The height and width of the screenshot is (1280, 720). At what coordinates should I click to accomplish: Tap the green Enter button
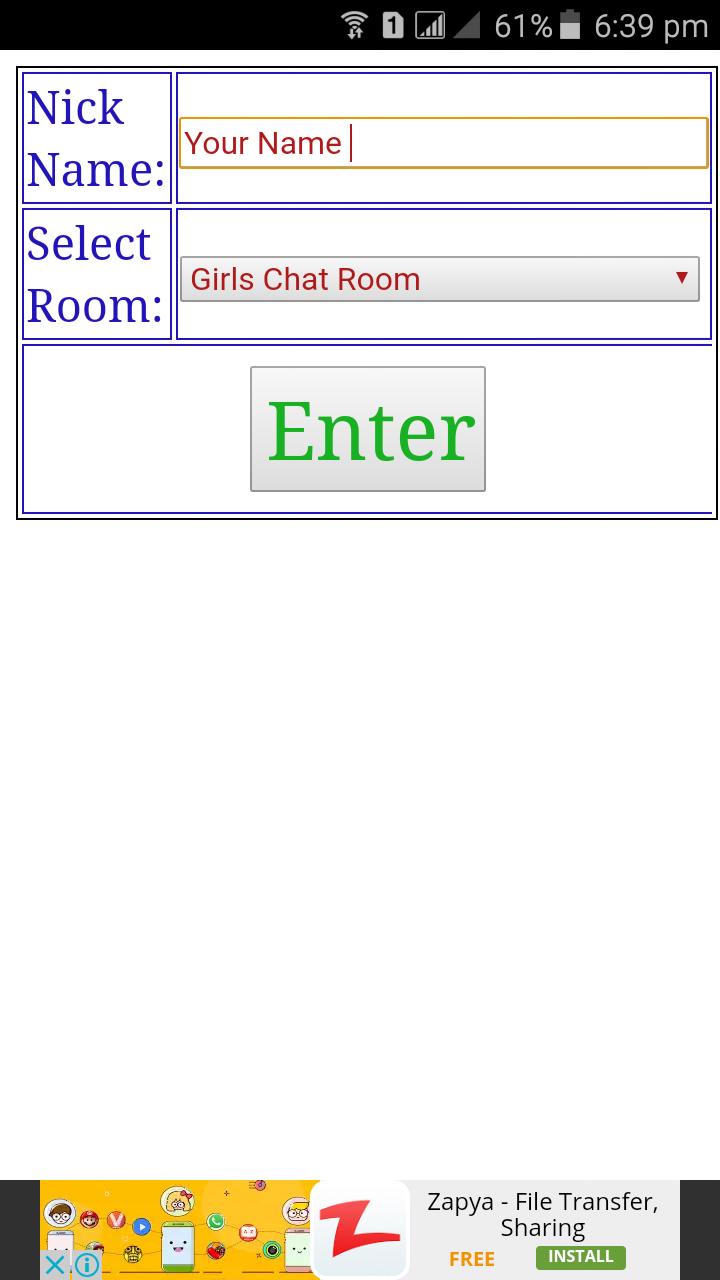(368, 429)
